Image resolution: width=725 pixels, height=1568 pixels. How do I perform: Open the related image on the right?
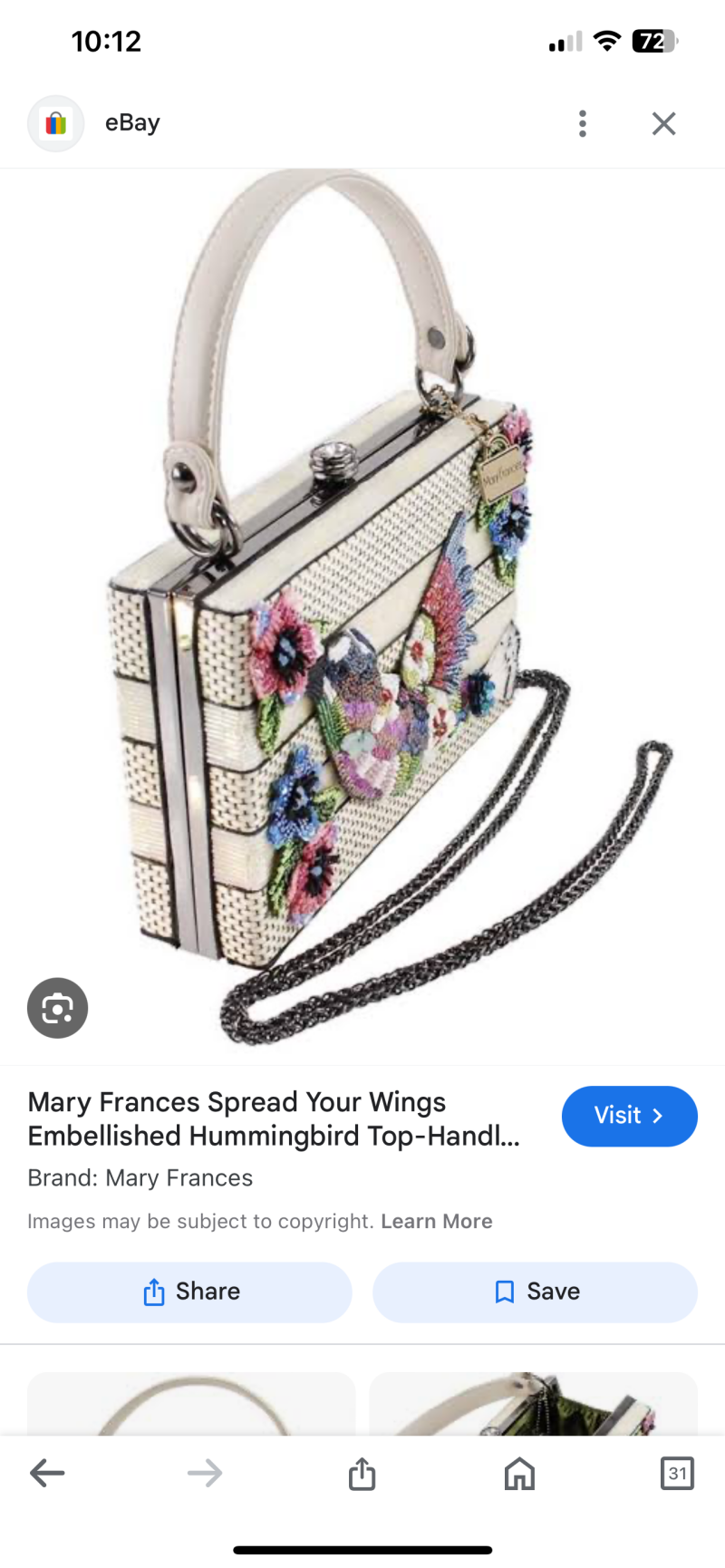tap(533, 1403)
